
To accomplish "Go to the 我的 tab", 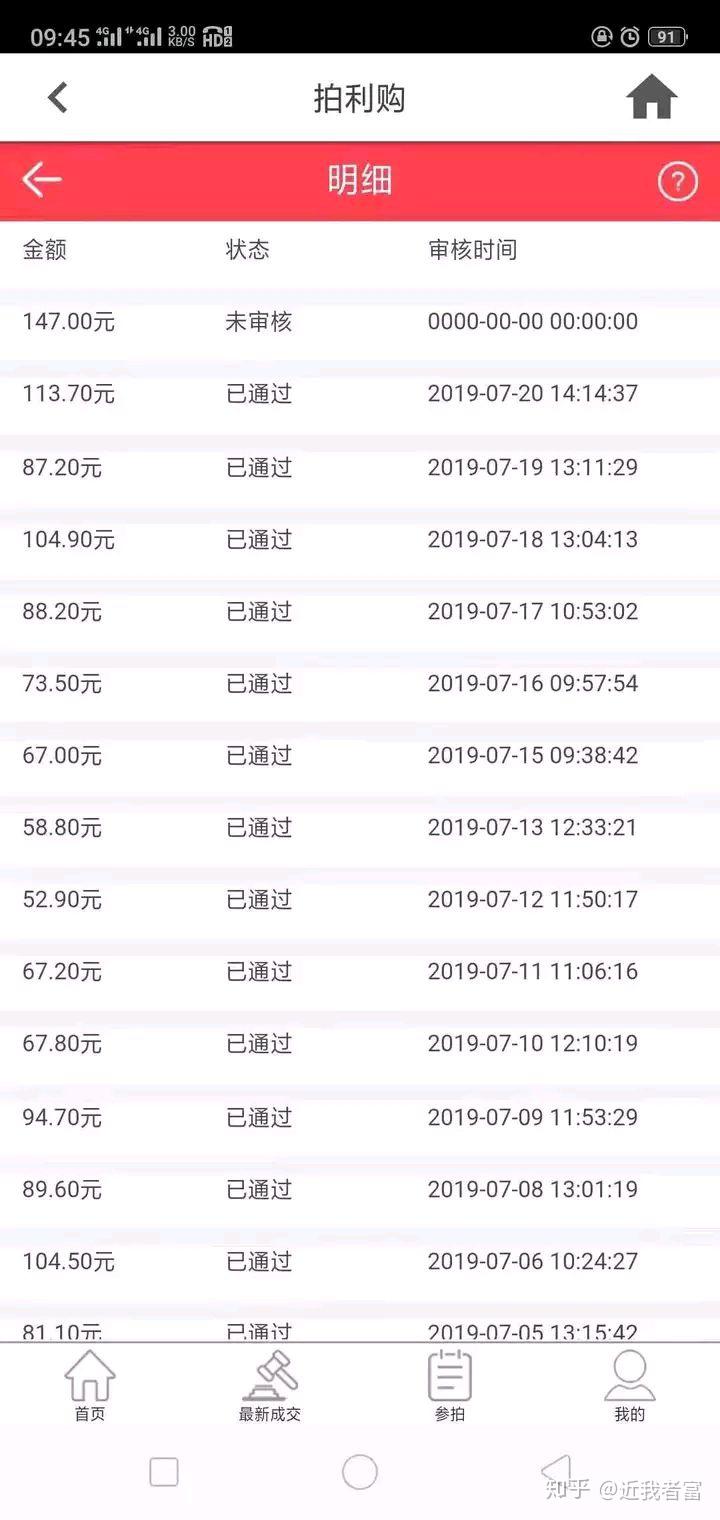I will tap(630, 1386).
